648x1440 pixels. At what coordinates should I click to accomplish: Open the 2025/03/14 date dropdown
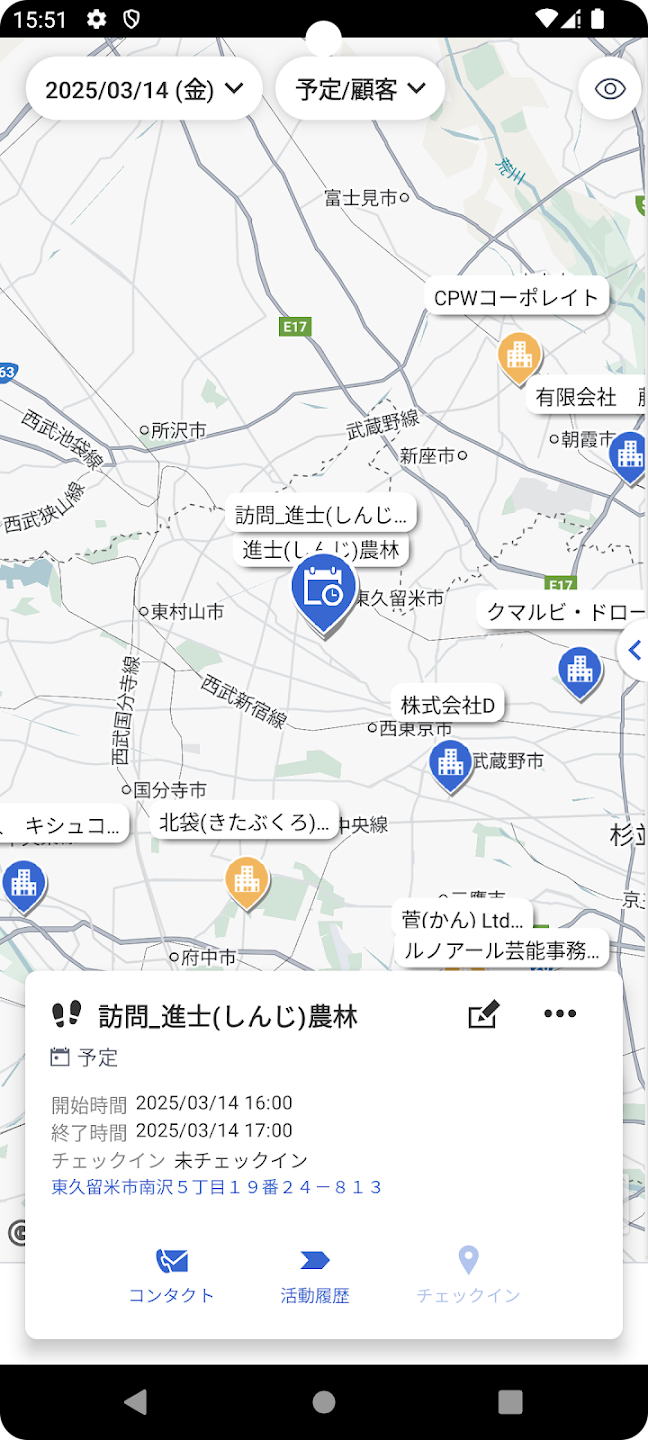point(144,89)
